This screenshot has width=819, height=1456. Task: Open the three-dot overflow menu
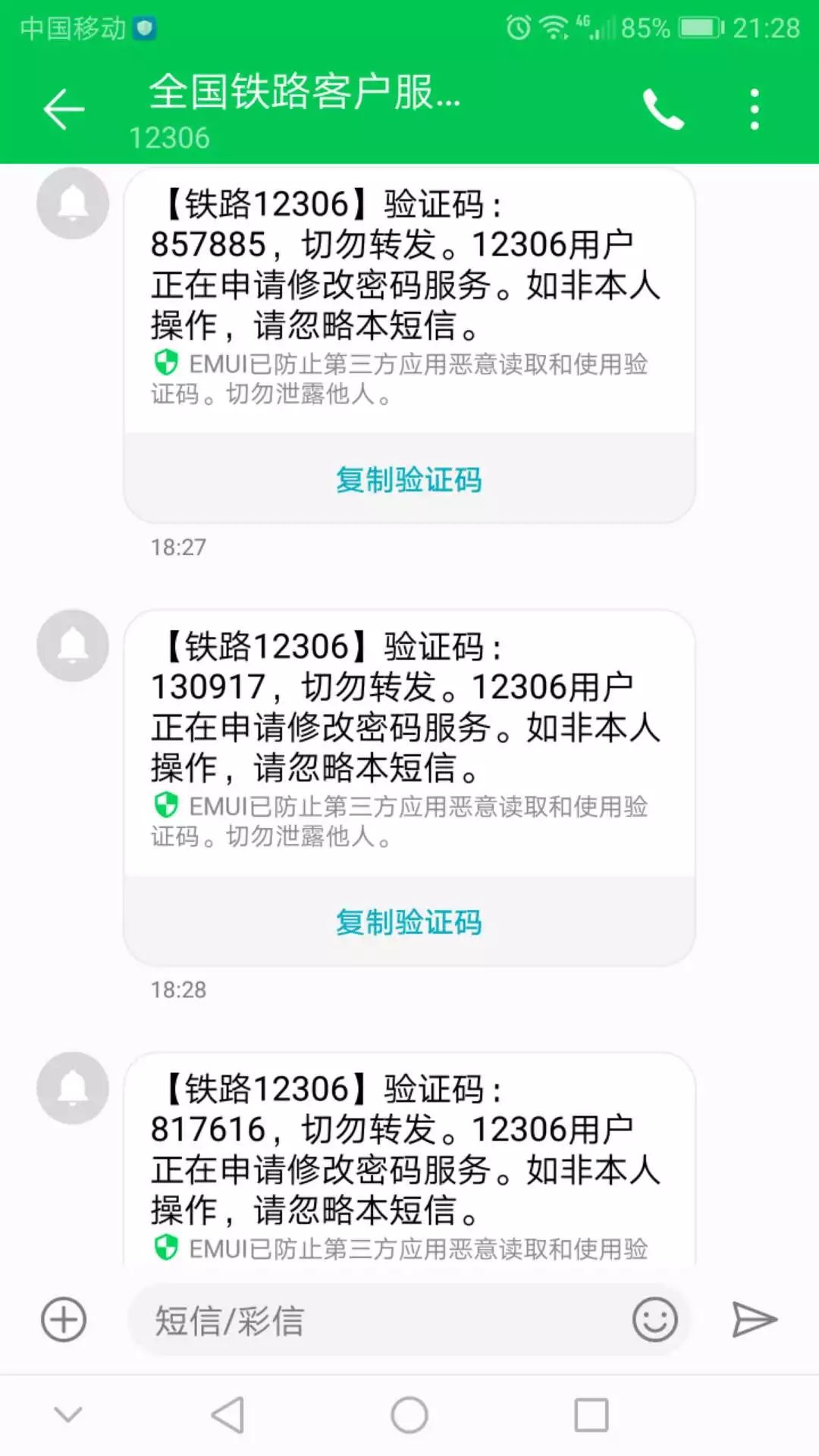pos(753,106)
